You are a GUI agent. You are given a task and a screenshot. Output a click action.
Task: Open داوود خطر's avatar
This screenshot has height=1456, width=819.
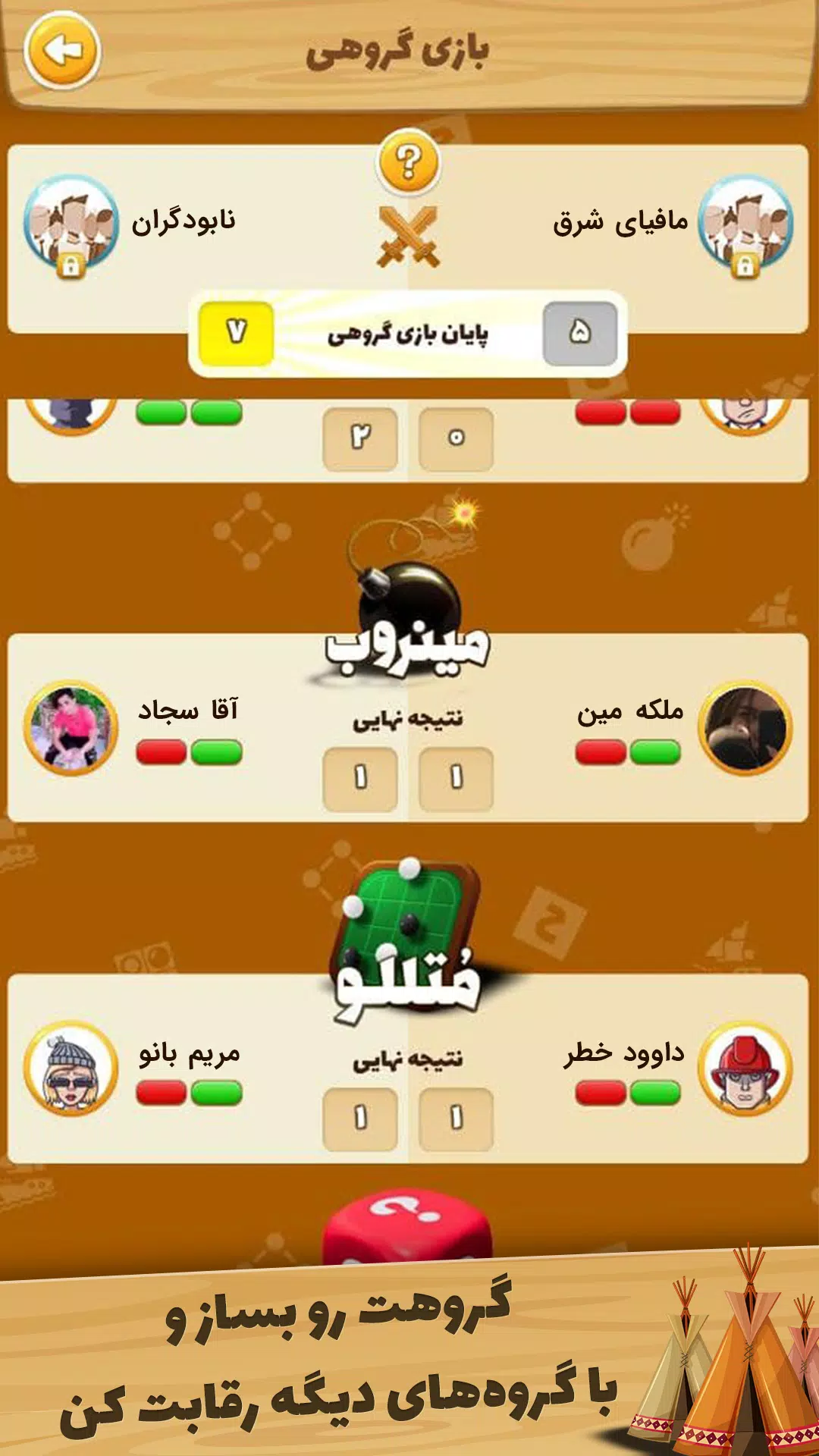click(x=745, y=1068)
